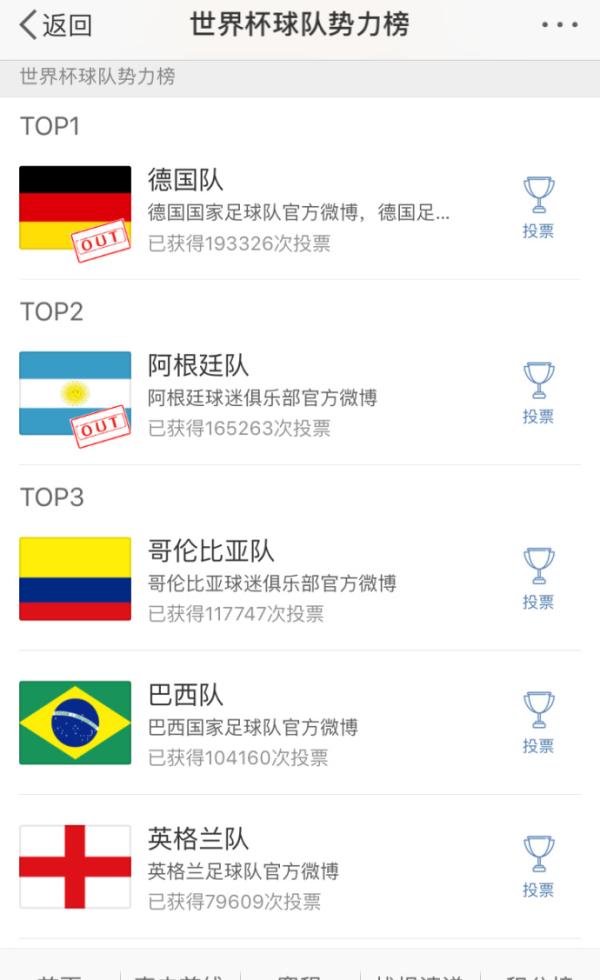600x980 pixels.
Task: Cast a vote for 哥伦比亚队
Action: (538, 578)
